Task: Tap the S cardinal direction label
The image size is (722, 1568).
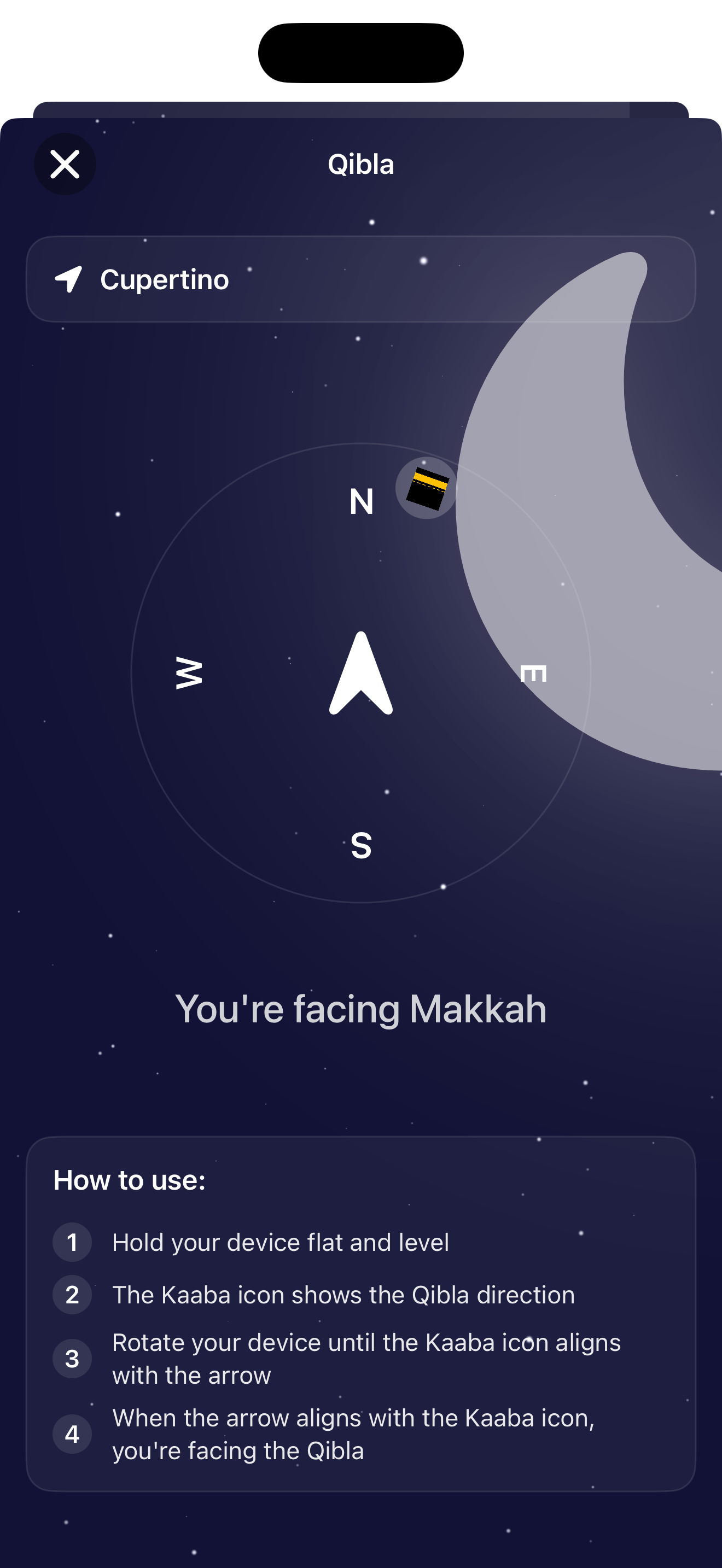Action: (360, 845)
